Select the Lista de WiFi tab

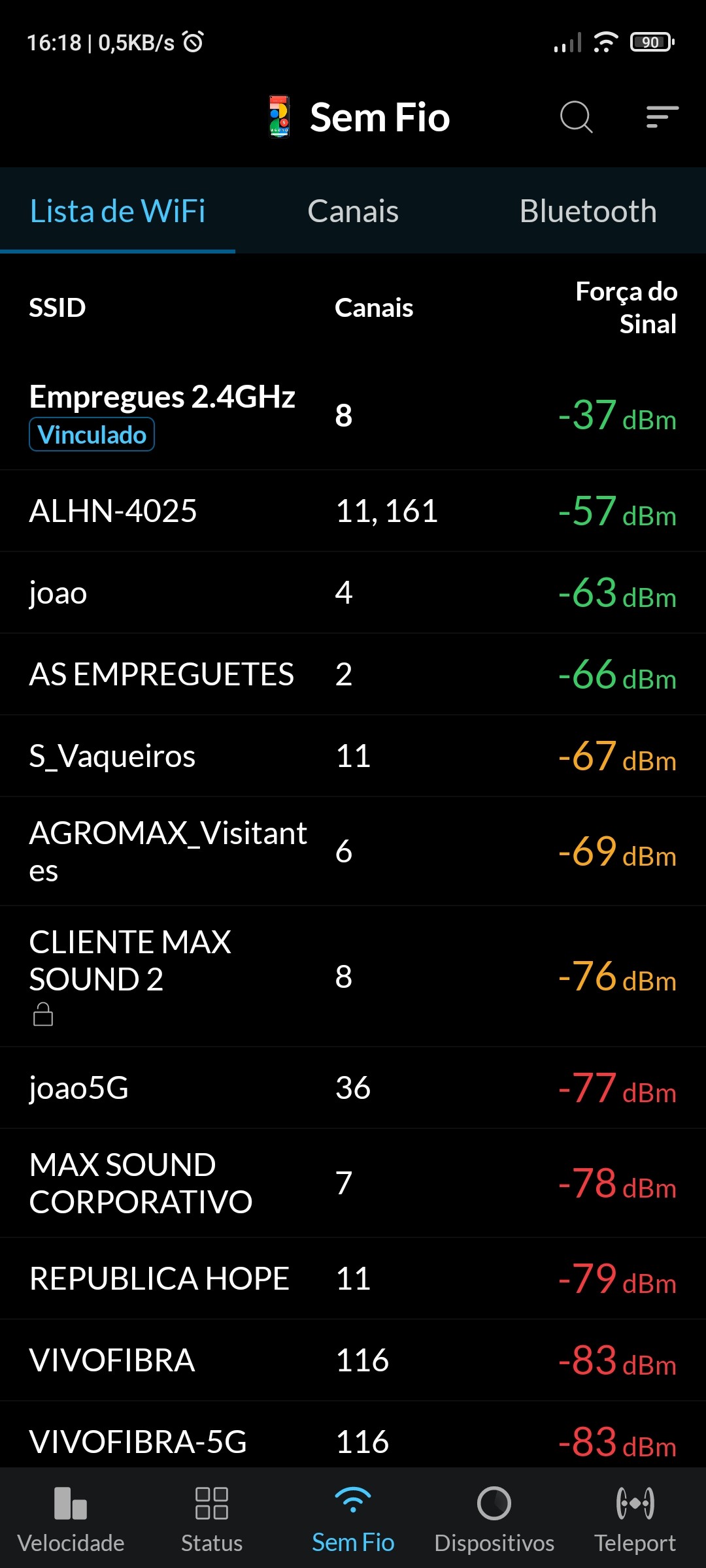pos(118,211)
